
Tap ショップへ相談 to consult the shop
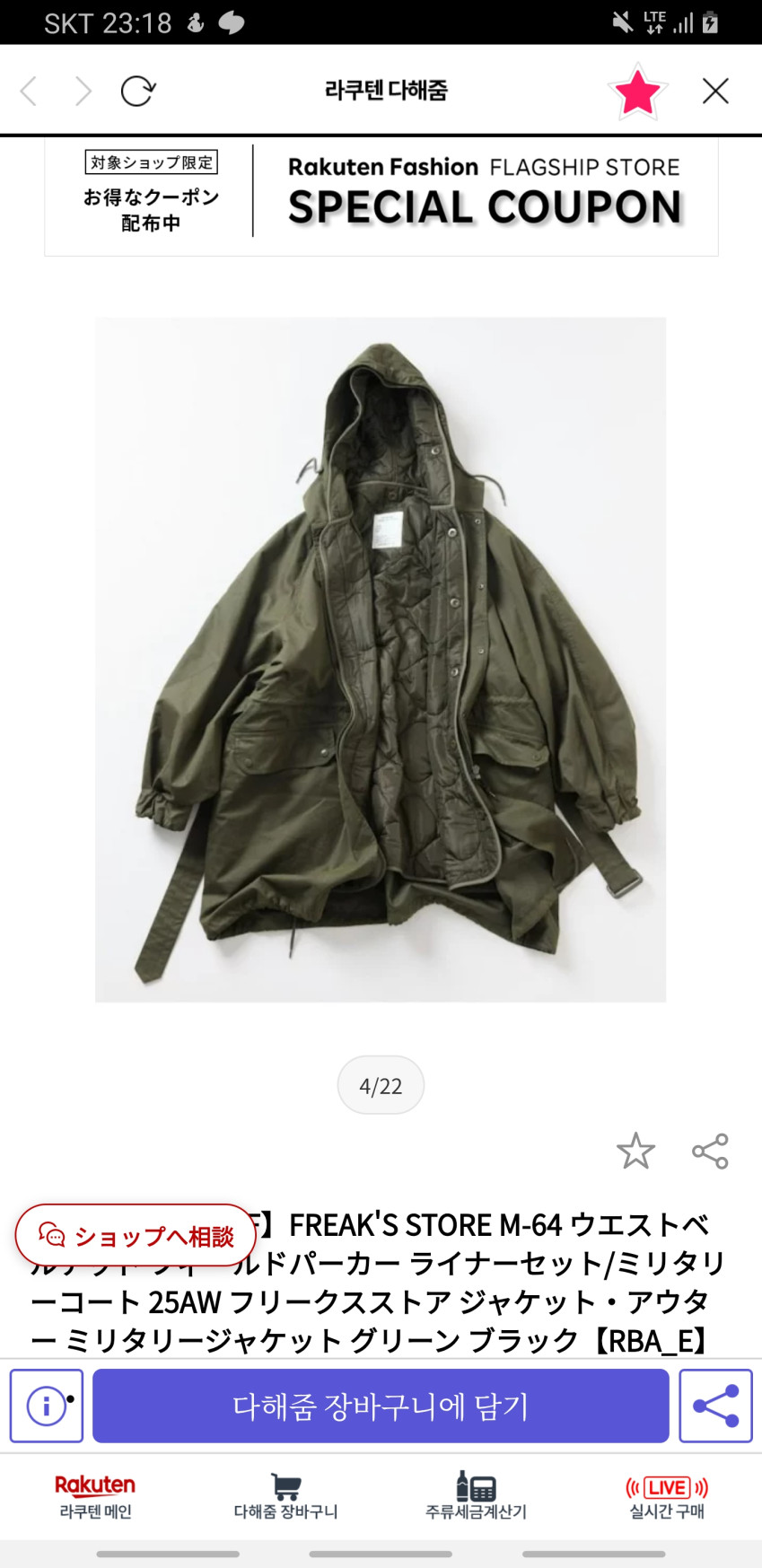(x=136, y=1236)
